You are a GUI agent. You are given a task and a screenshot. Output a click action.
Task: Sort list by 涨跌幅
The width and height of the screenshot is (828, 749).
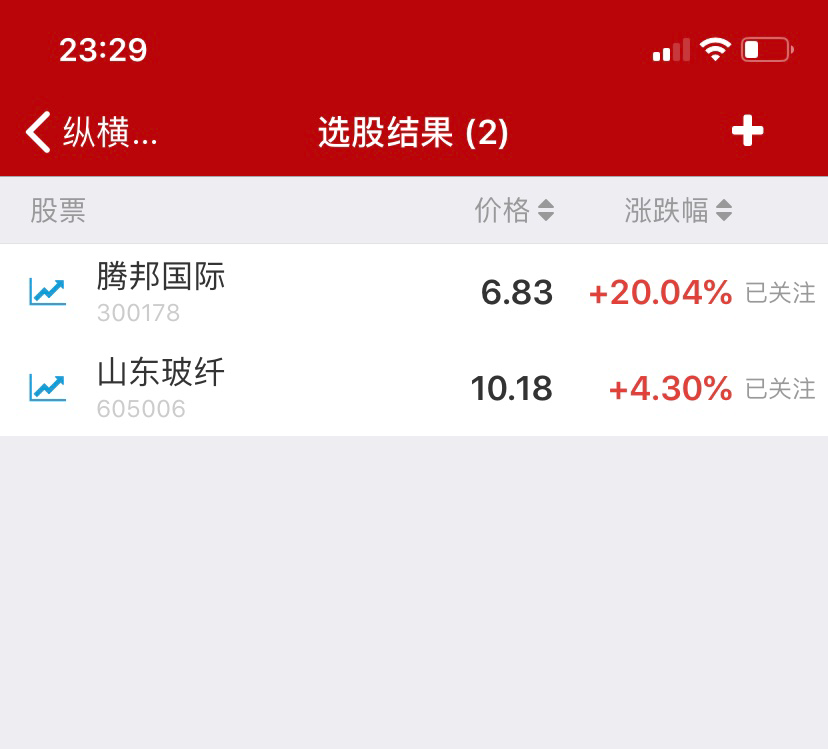coord(678,210)
